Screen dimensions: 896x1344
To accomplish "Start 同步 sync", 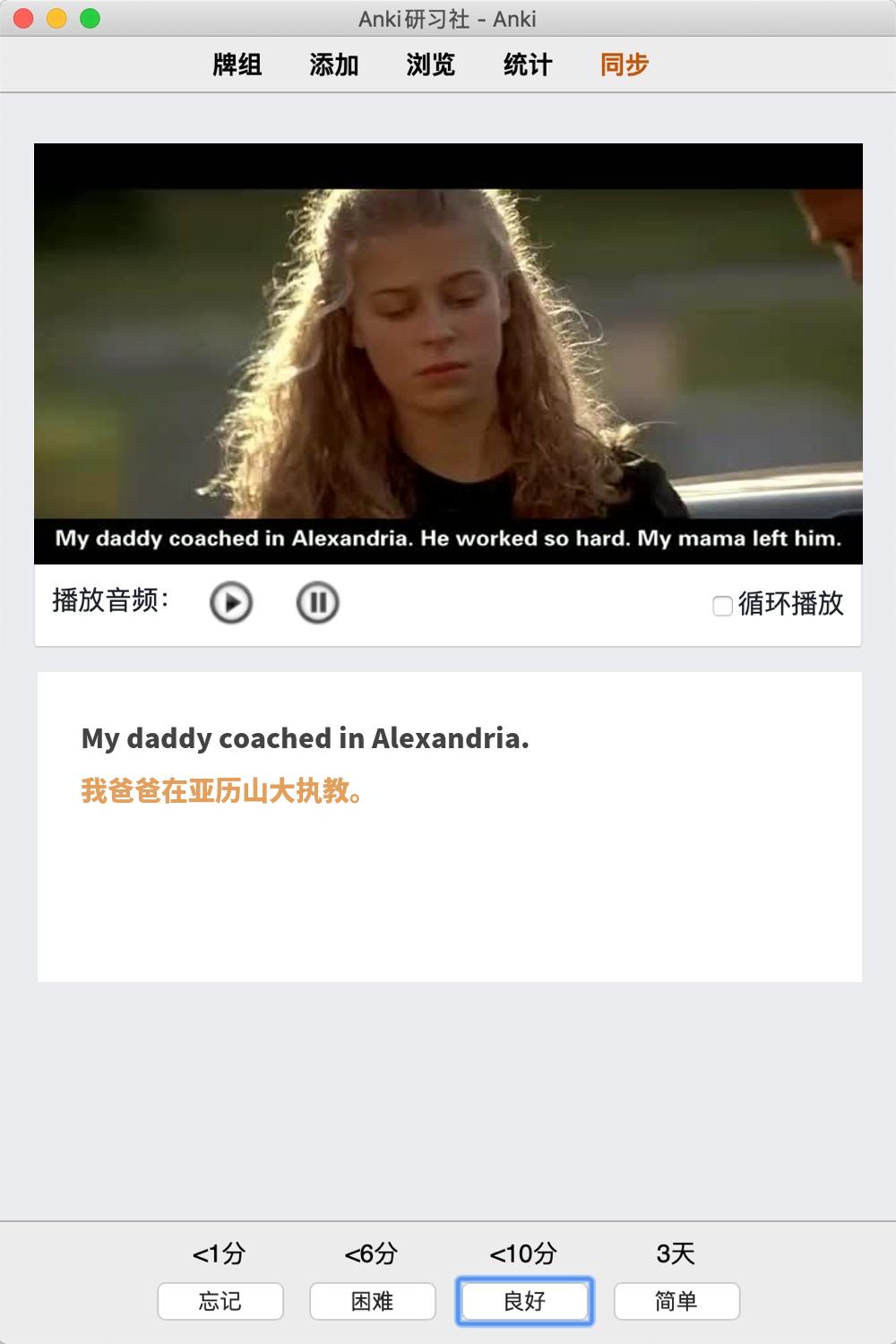I will point(625,65).
